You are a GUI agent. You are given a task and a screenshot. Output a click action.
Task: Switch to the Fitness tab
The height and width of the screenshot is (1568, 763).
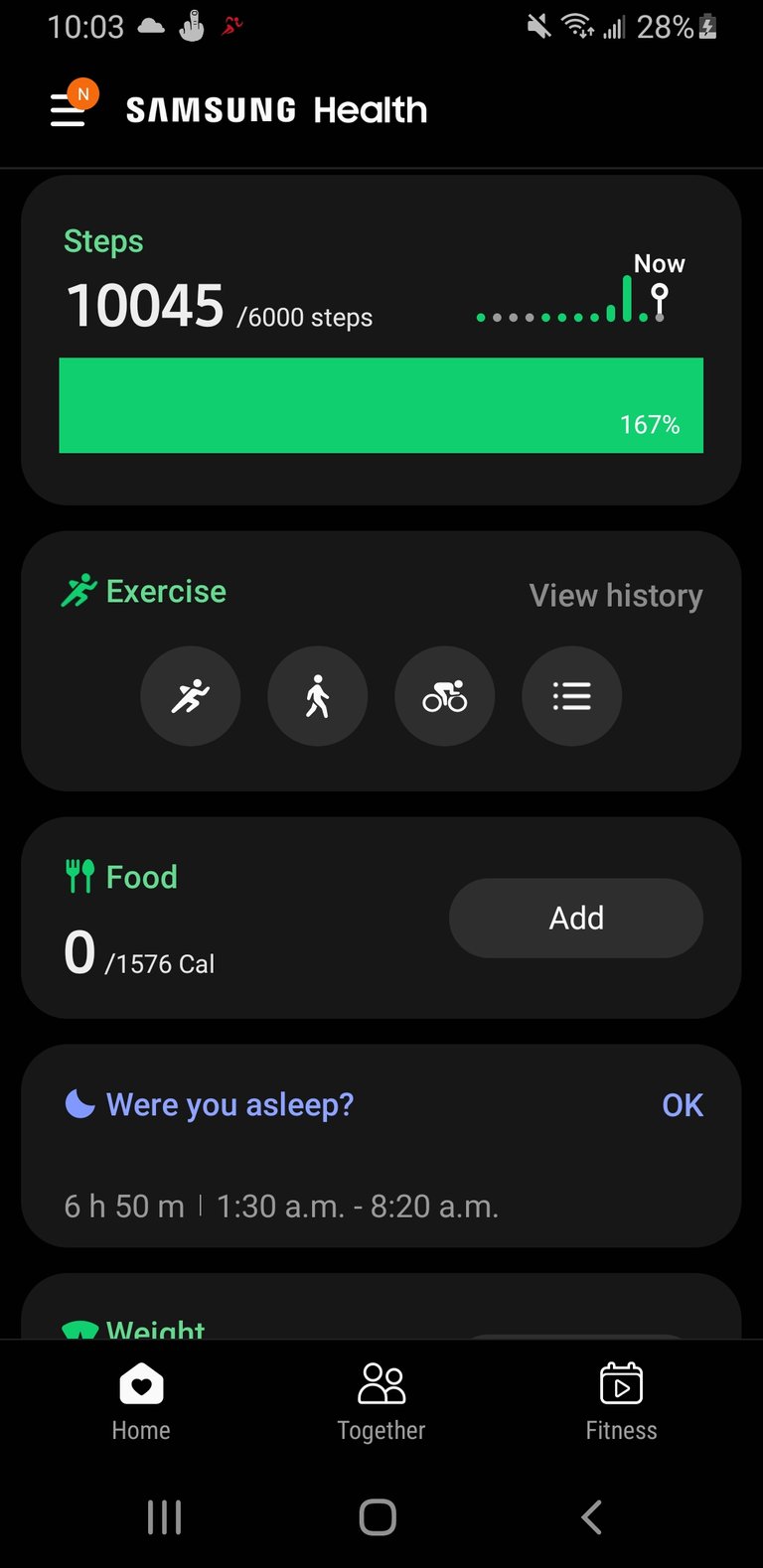[x=622, y=1402]
